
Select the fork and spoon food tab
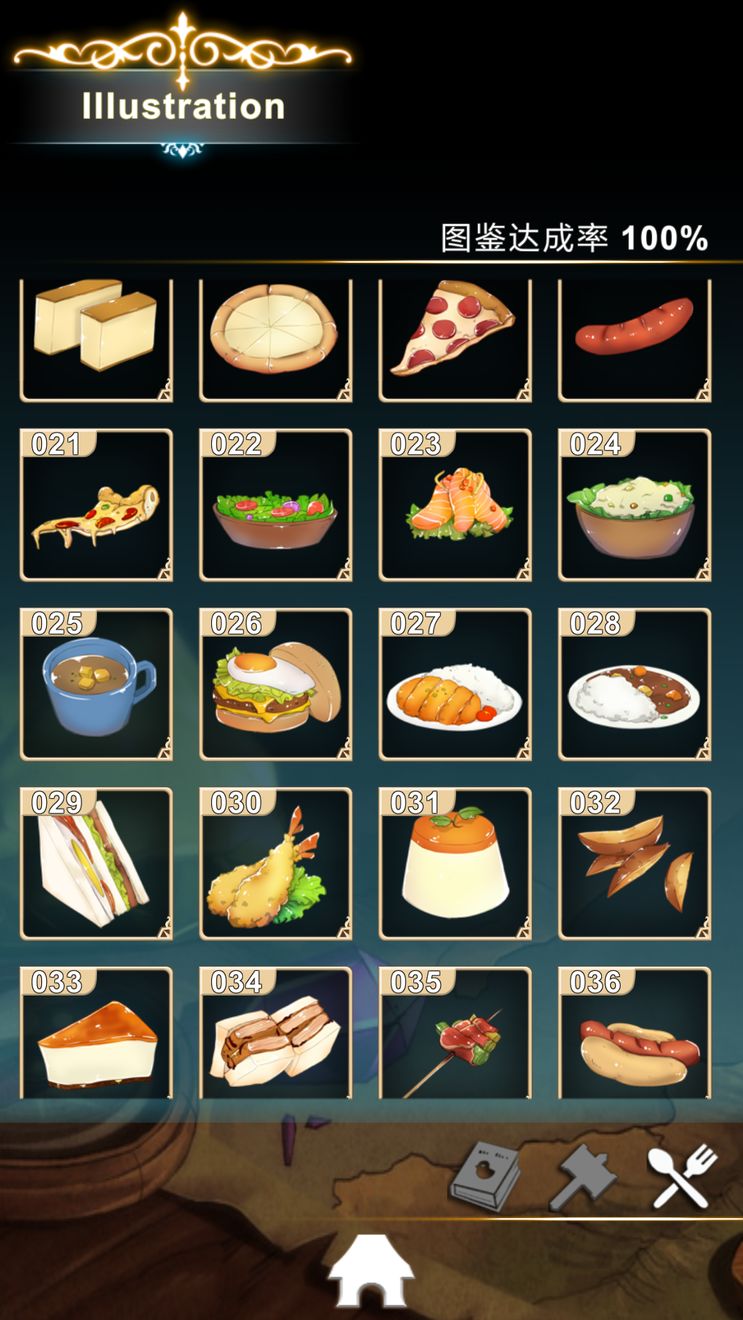(683, 1177)
